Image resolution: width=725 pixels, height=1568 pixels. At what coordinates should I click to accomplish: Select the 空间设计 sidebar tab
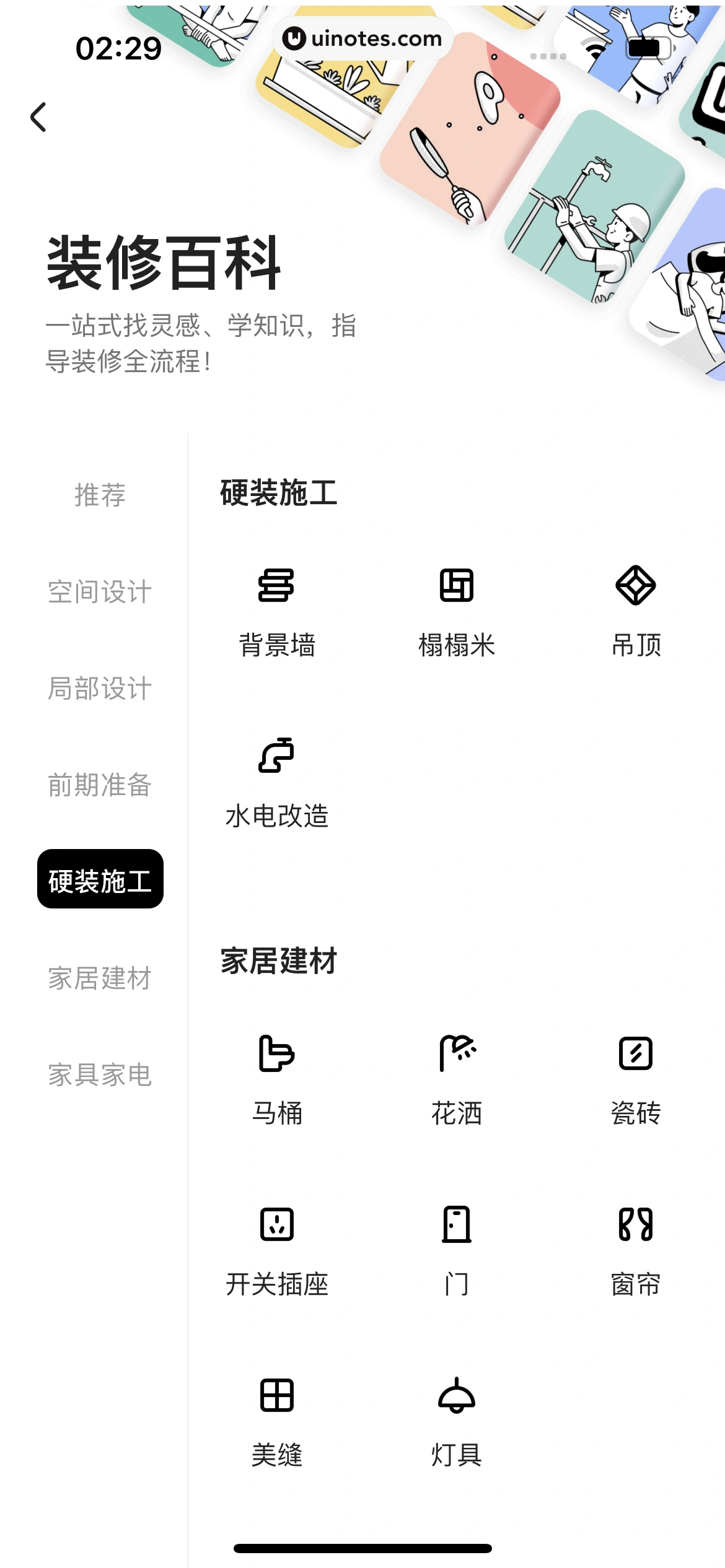point(99,592)
